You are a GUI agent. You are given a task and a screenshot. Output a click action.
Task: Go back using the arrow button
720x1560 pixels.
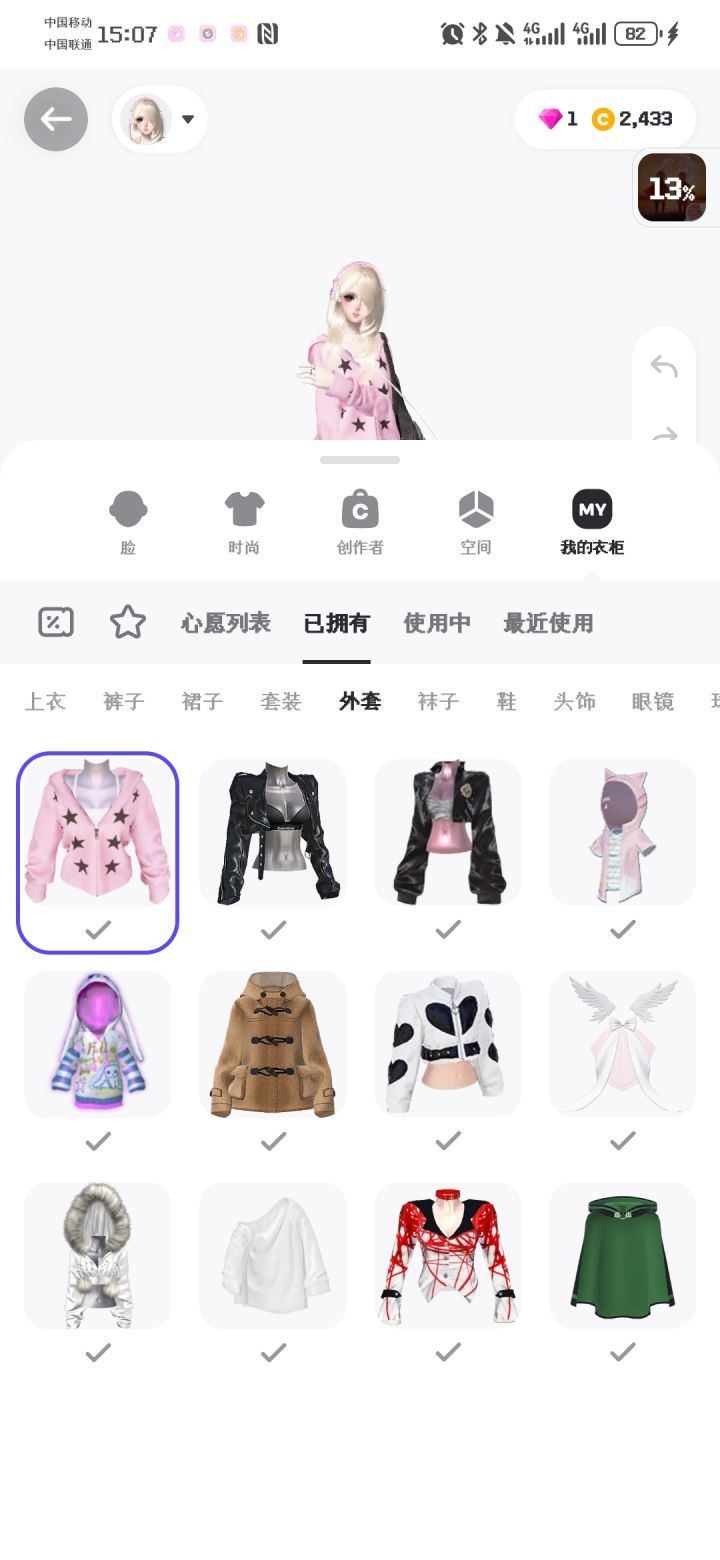coord(56,119)
